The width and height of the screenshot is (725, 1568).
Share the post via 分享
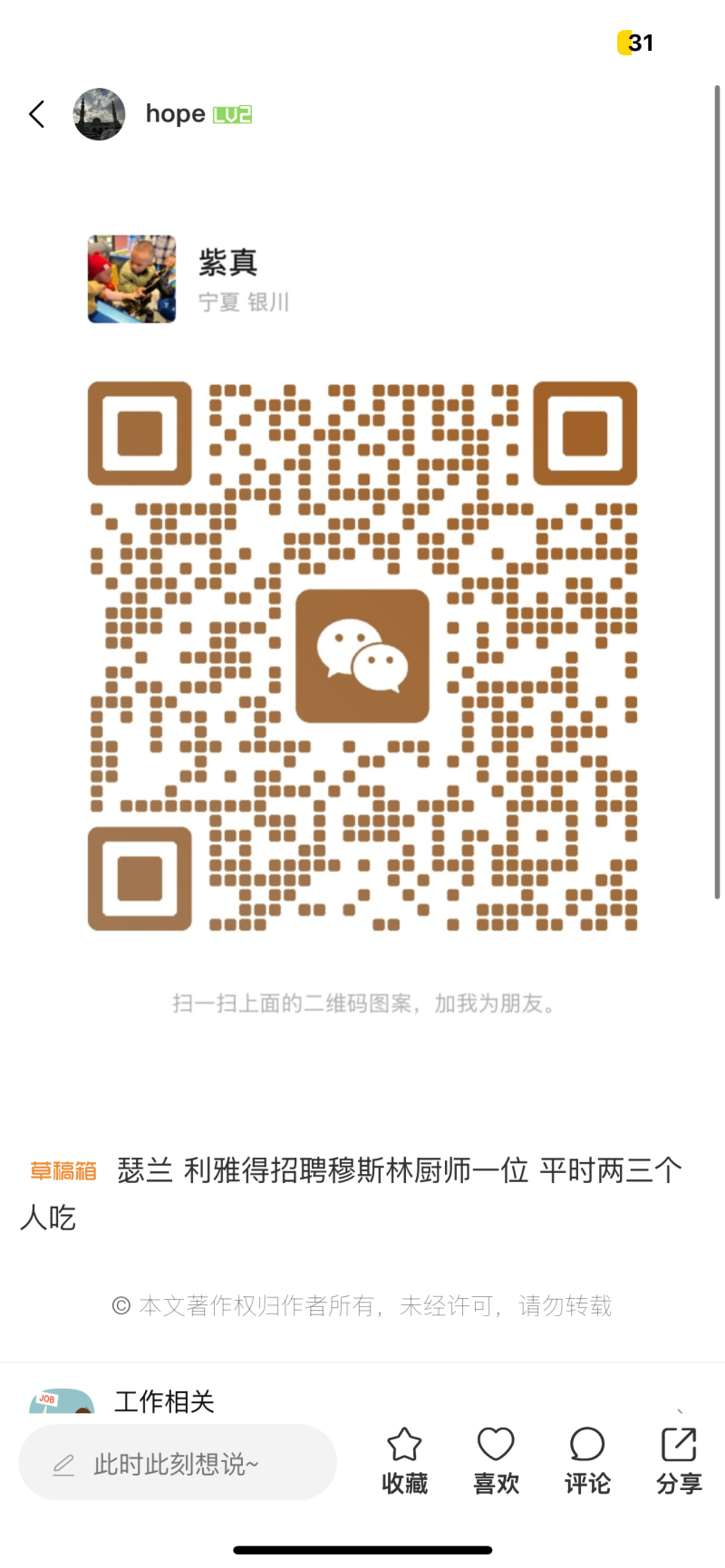679,1460
